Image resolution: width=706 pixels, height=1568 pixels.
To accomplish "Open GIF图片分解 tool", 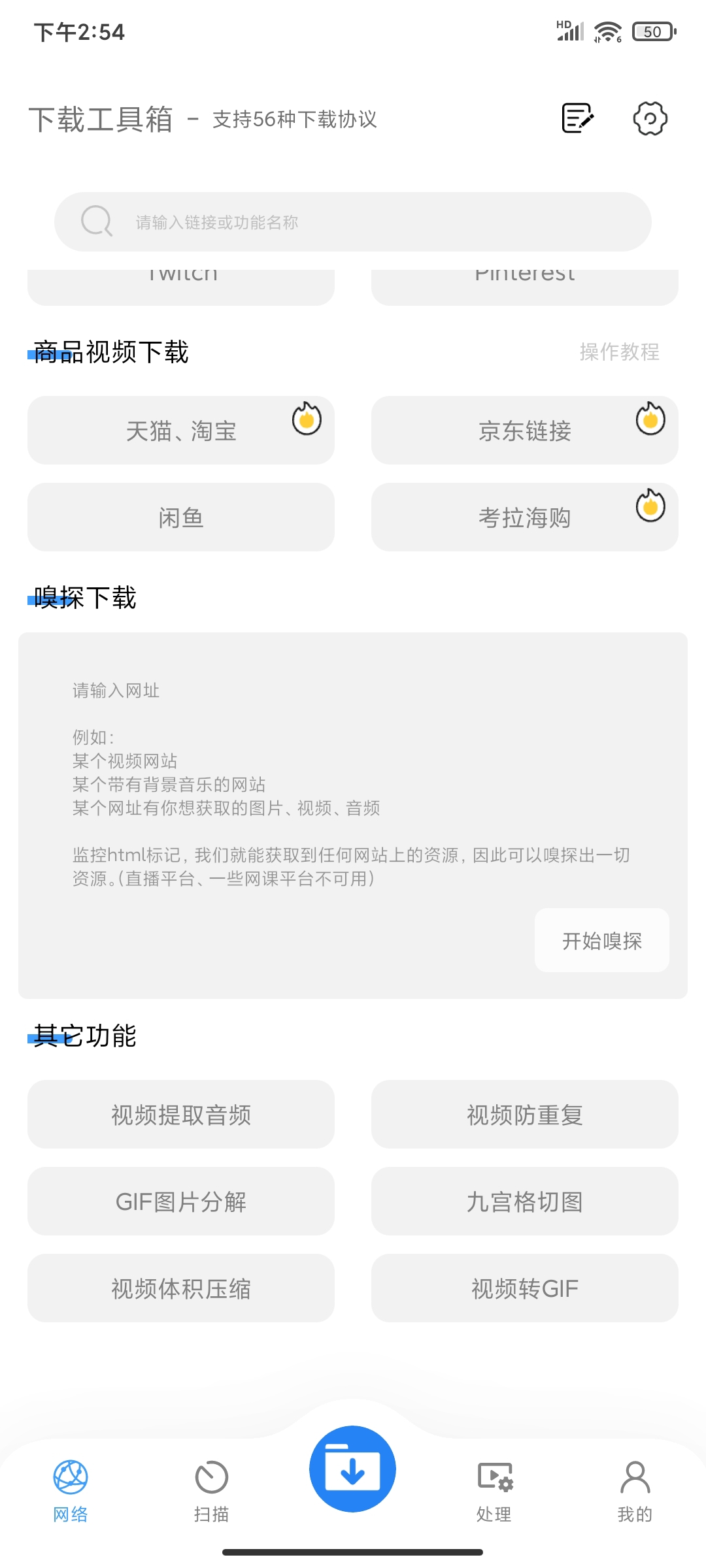I will point(181,1201).
